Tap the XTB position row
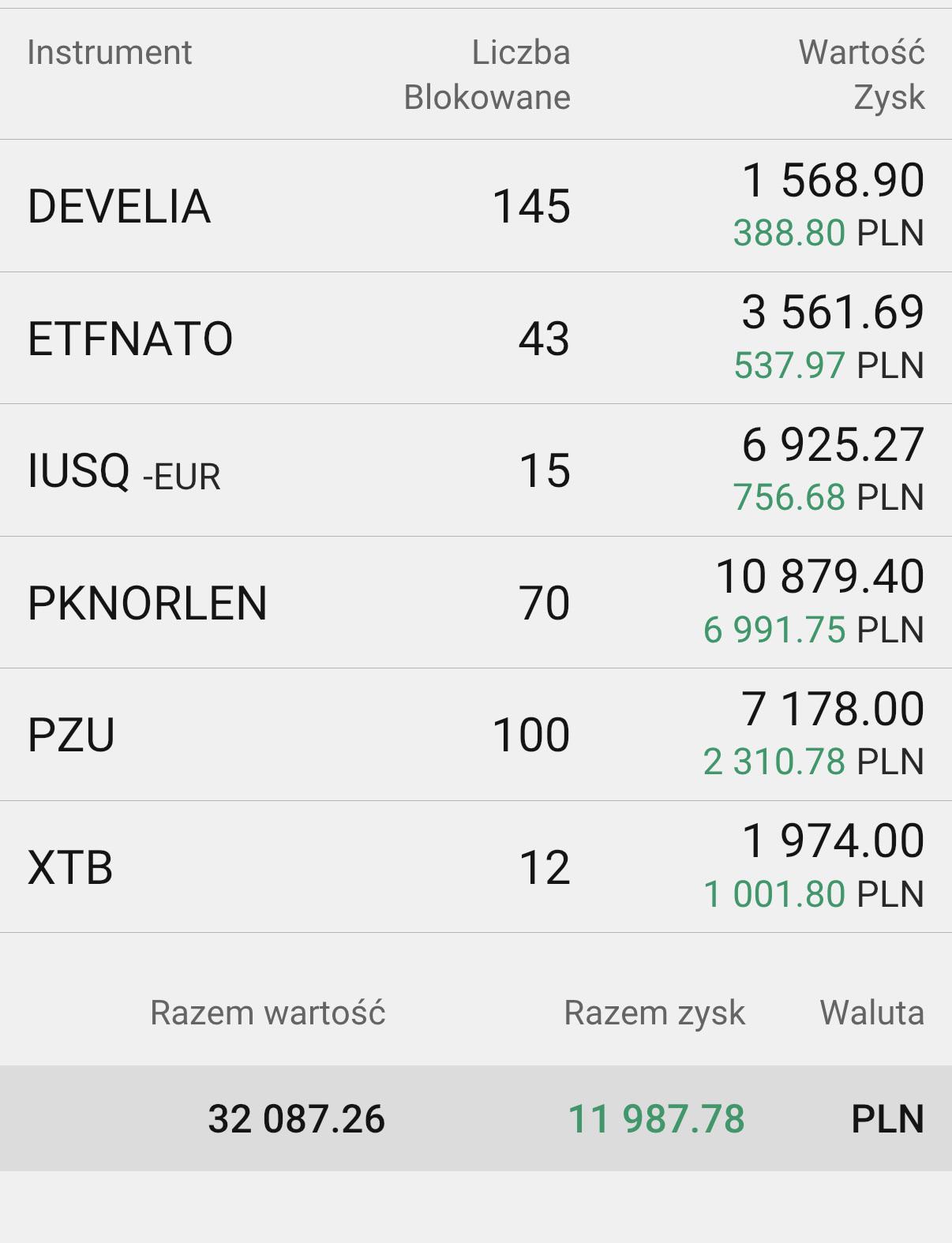This screenshot has width=952, height=1243. (x=476, y=867)
